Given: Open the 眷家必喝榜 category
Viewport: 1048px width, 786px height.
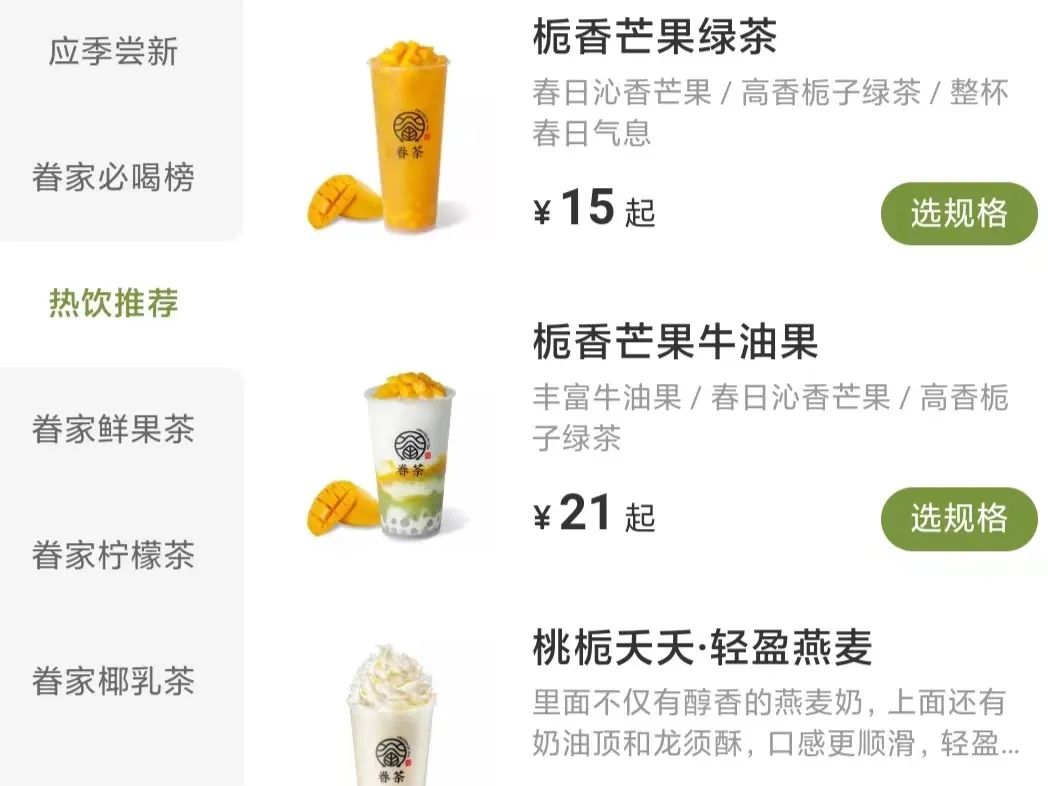Looking at the screenshot, I should (x=113, y=177).
